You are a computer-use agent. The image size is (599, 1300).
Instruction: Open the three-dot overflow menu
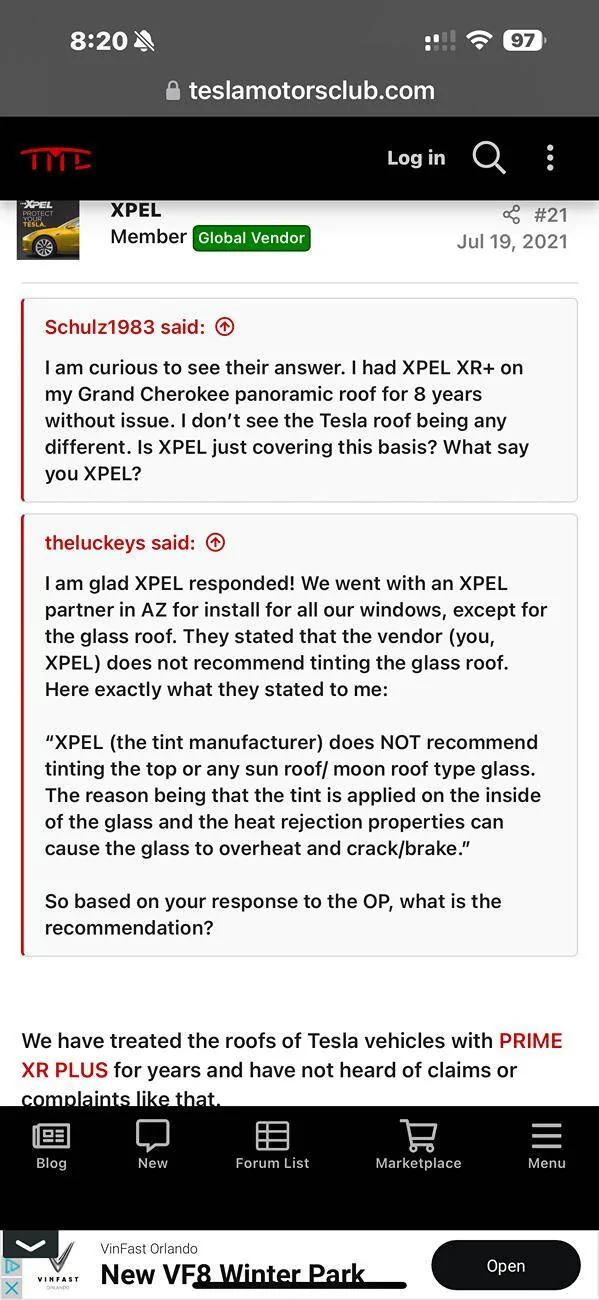pyautogui.click(x=549, y=158)
